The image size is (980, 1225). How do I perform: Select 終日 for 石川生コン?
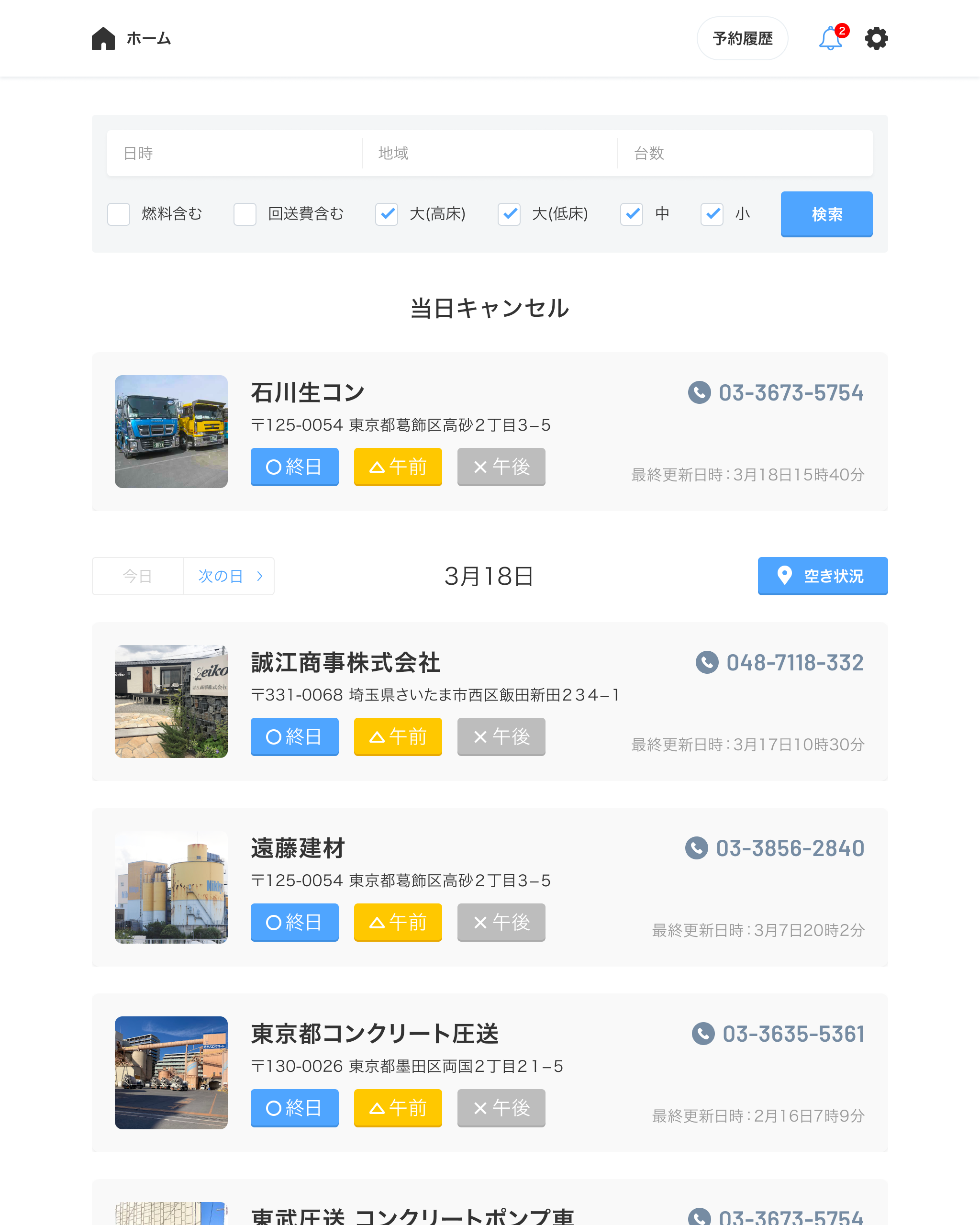(x=294, y=467)
